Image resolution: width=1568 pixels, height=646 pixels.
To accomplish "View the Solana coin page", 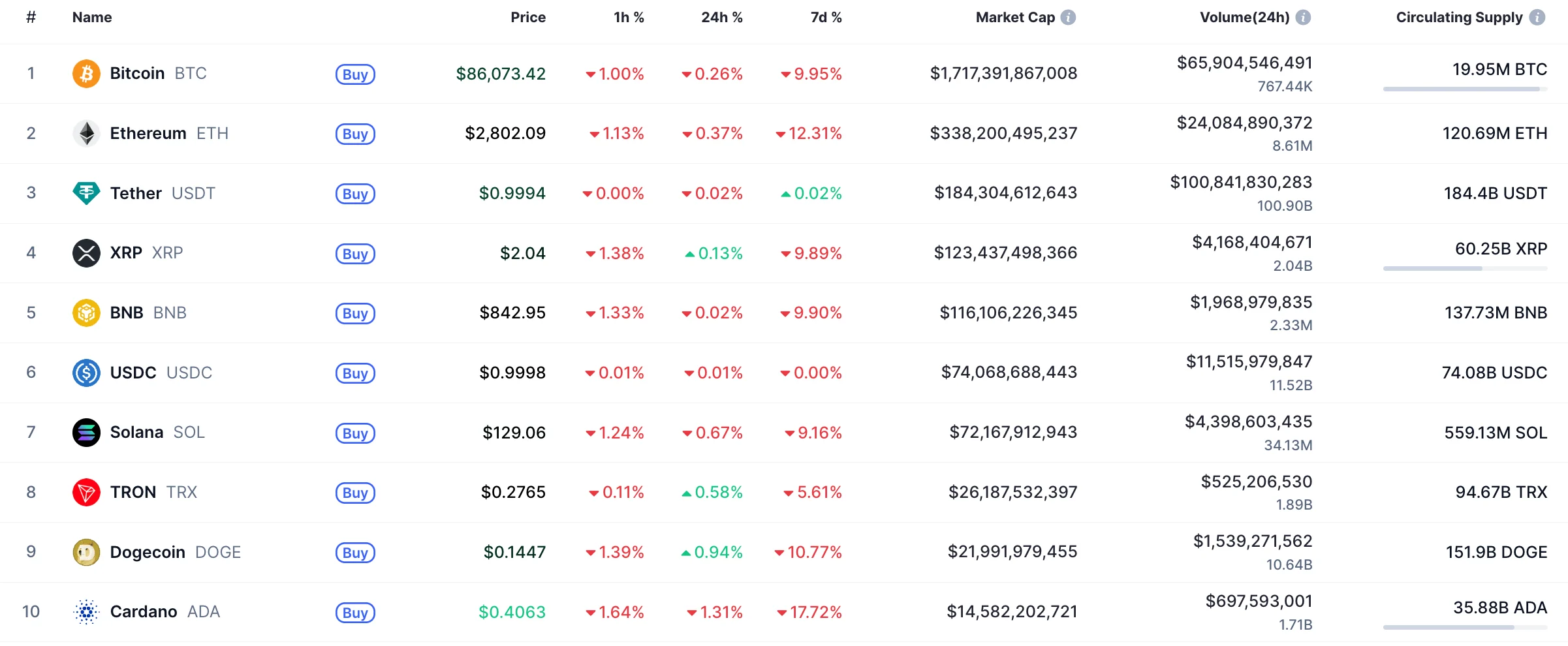I will pos(136,432).
